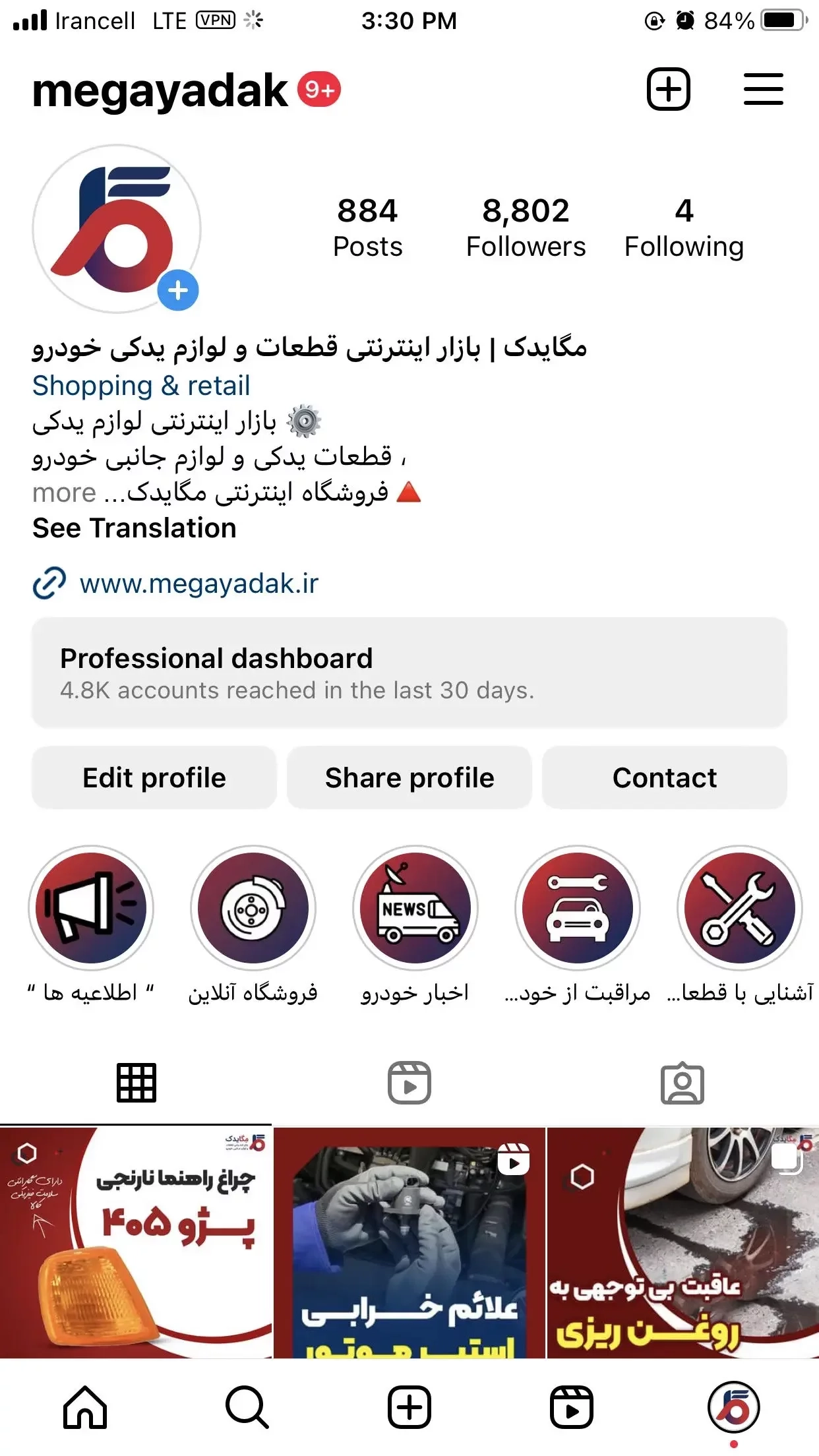Open the Search tab in bottom bar
The height and width of the screenshot is (1456, 819).
(x=247, y=1407)
